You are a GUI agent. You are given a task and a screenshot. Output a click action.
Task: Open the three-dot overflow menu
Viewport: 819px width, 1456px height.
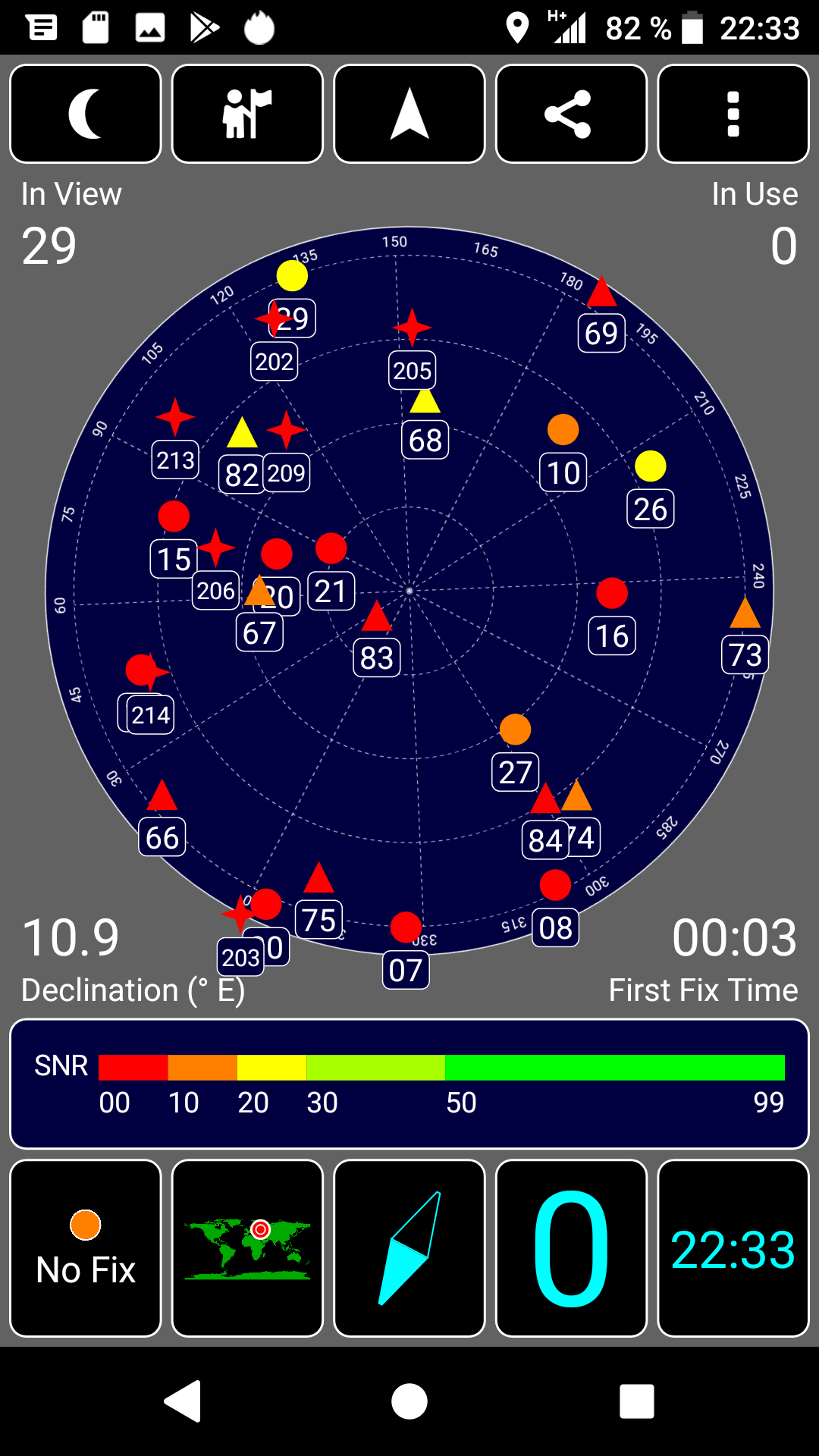pos(733,114)
